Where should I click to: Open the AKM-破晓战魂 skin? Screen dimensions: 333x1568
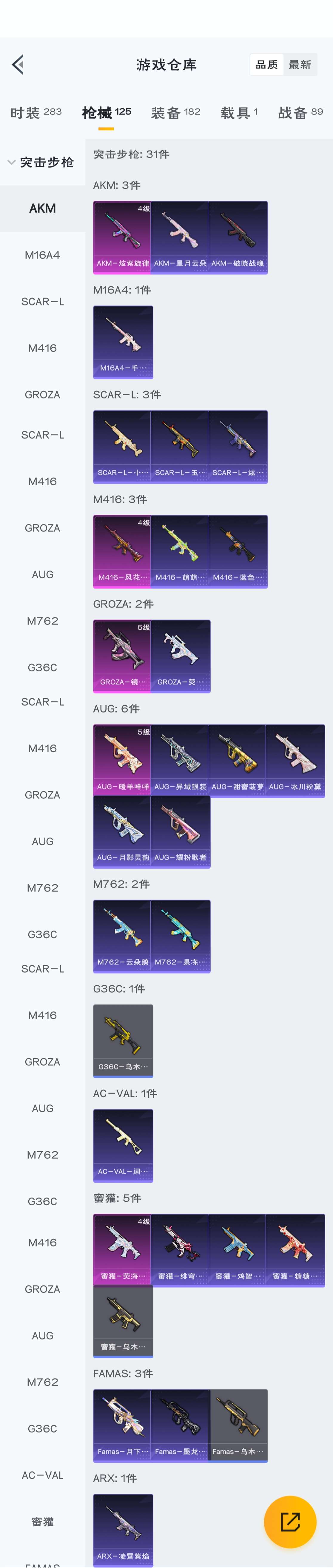click(x=238, y=237)
